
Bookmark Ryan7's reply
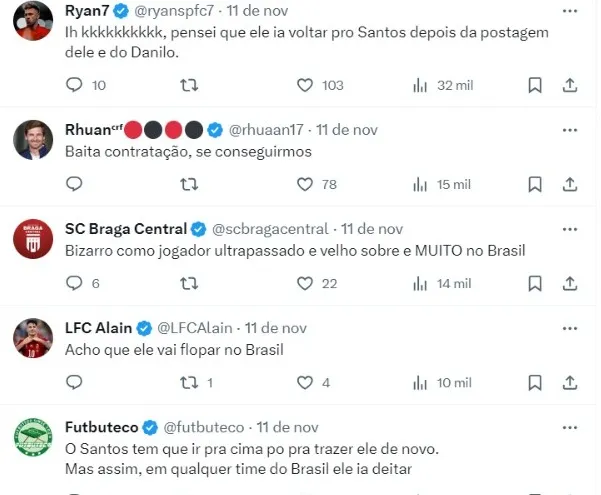pos(535,86)
